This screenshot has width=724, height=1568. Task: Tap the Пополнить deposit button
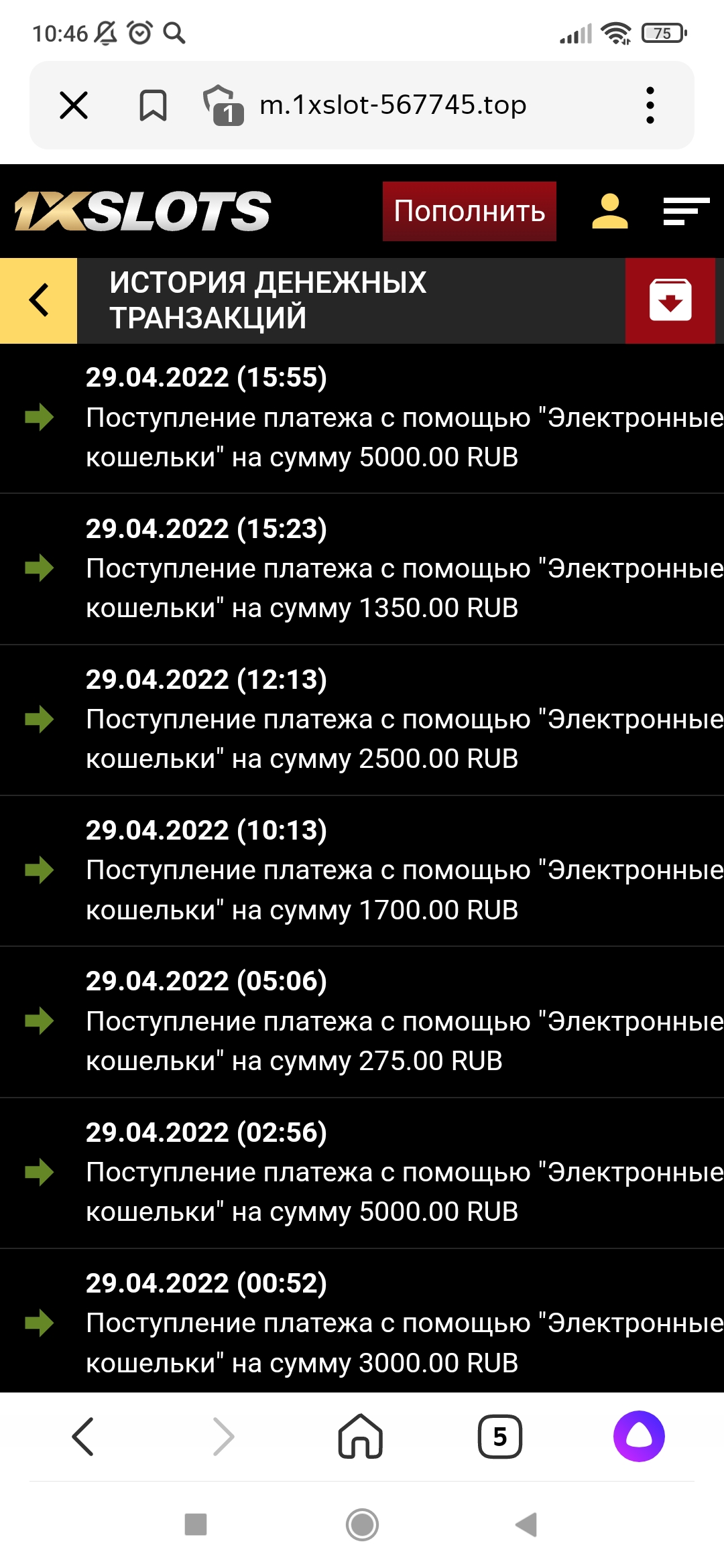point(469,211)
